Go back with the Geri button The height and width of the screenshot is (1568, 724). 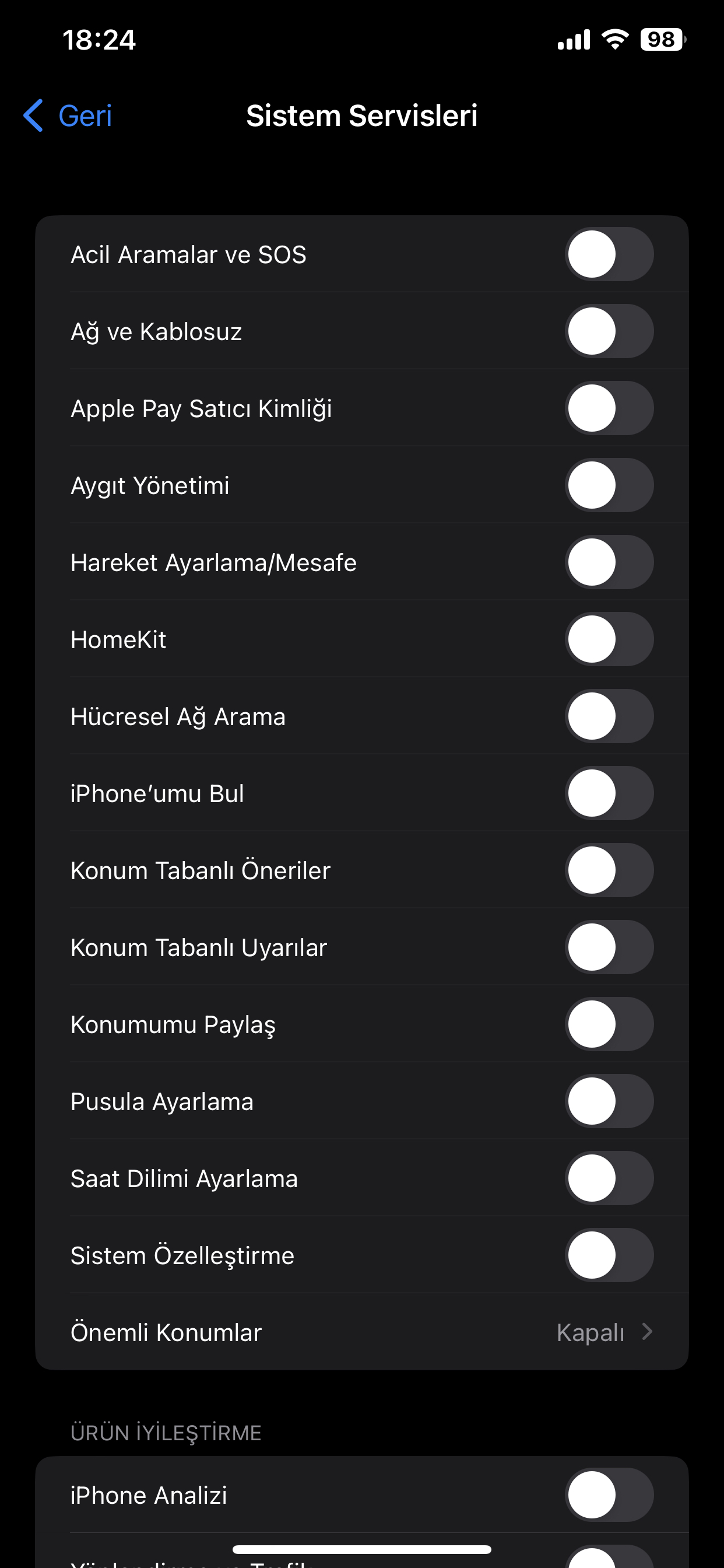click(68, 116)
